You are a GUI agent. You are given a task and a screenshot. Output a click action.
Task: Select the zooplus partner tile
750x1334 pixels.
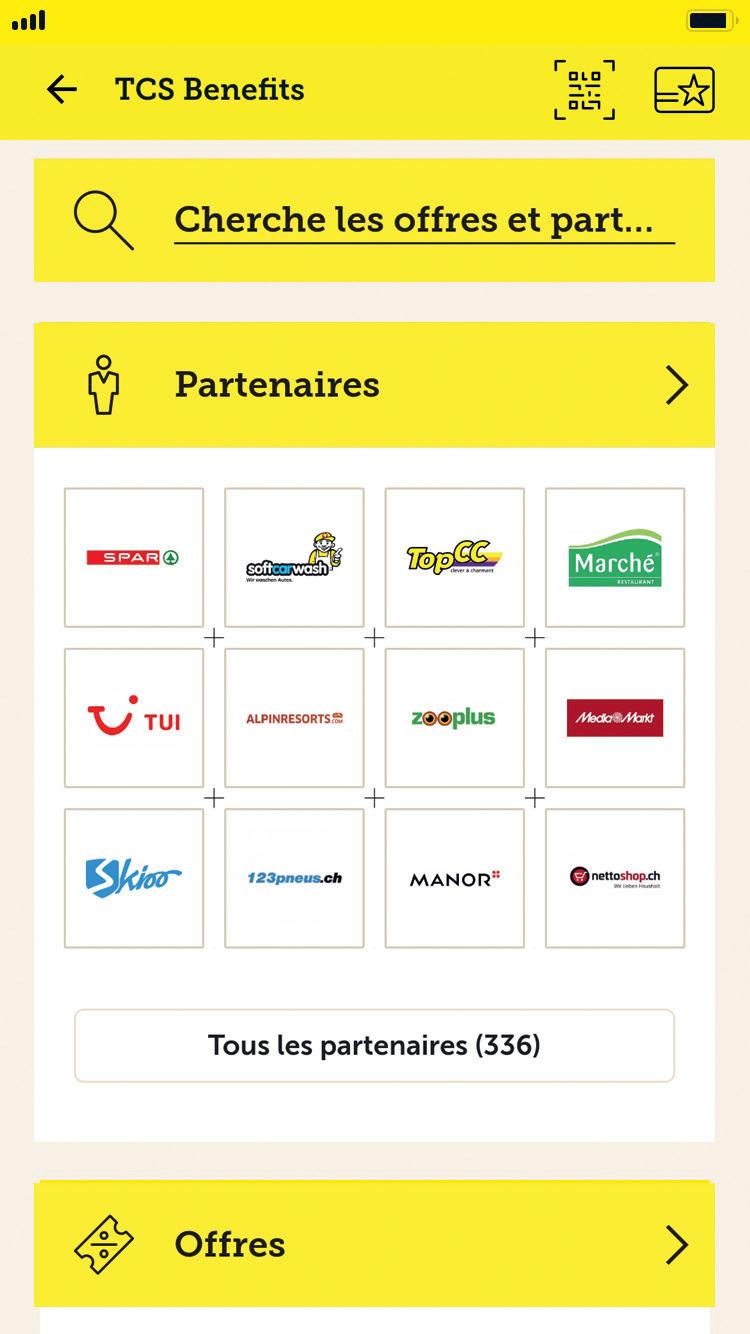pos(454,718)
